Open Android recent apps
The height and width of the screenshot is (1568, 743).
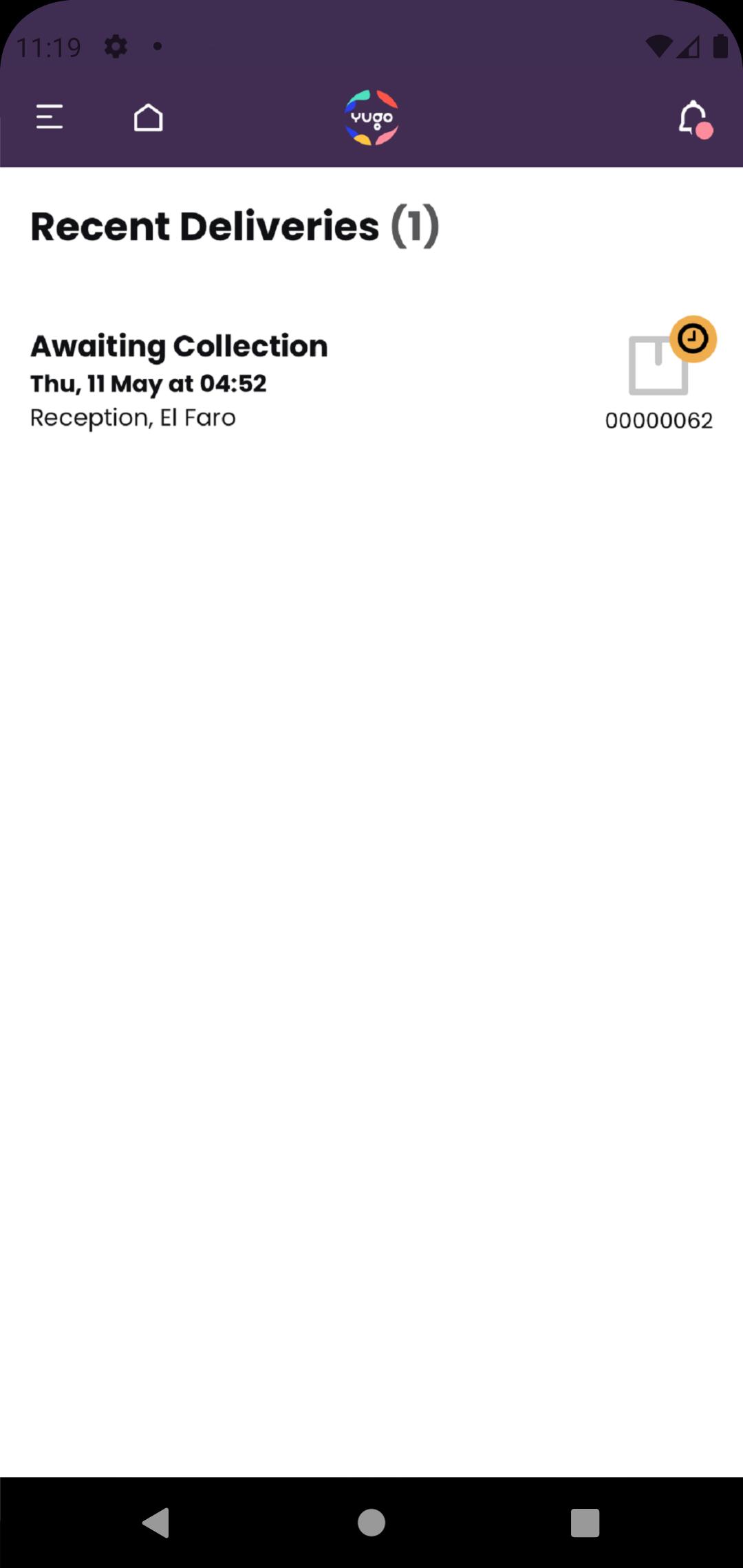tap(585, 1523)
